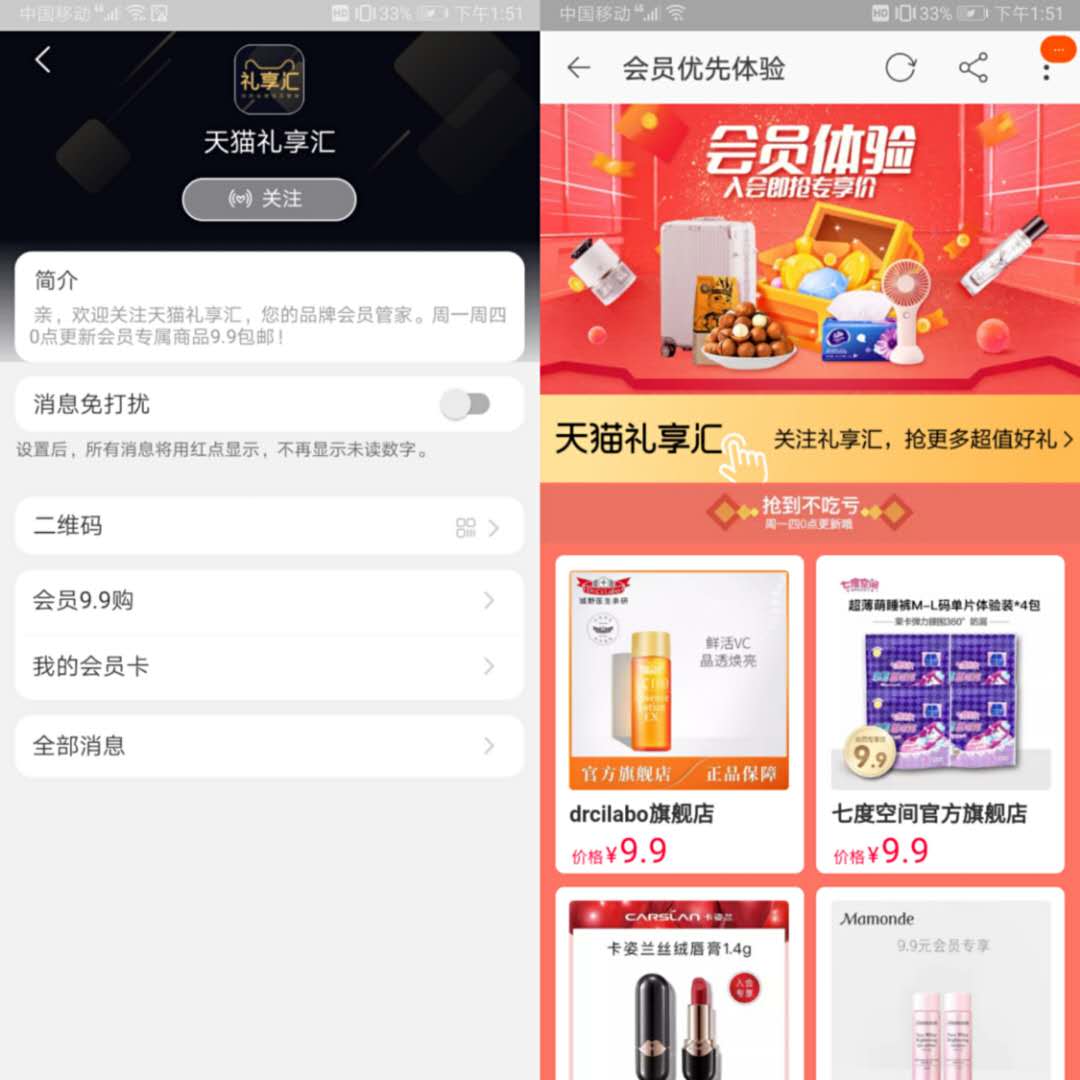This screenshot has height=1080, width=1080.
Task: Open the overflow menu with three dots
Action: coord(1046,68)
